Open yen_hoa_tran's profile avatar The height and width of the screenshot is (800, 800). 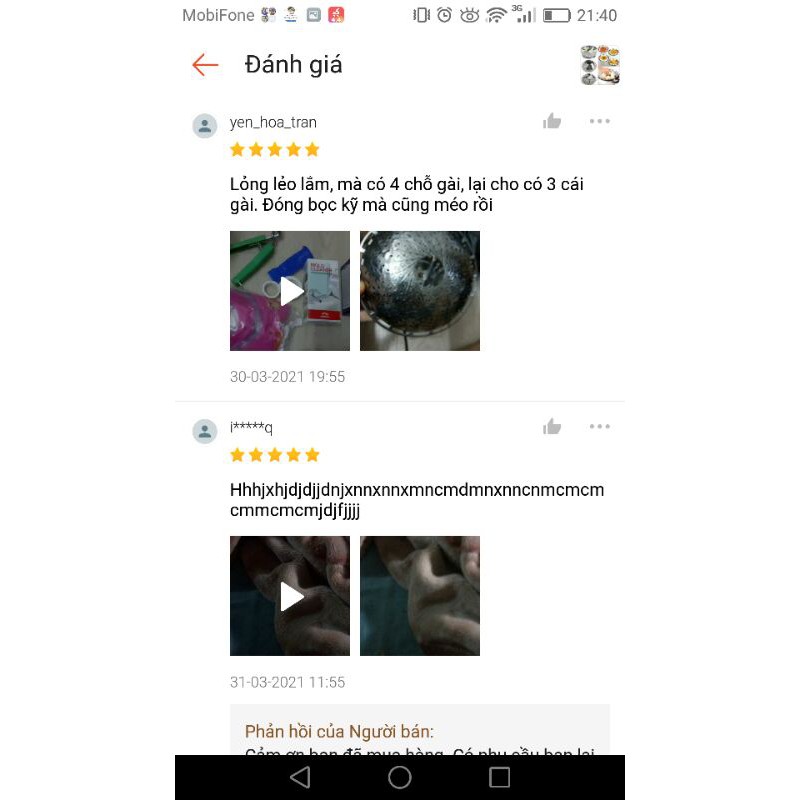coord(205,126)
